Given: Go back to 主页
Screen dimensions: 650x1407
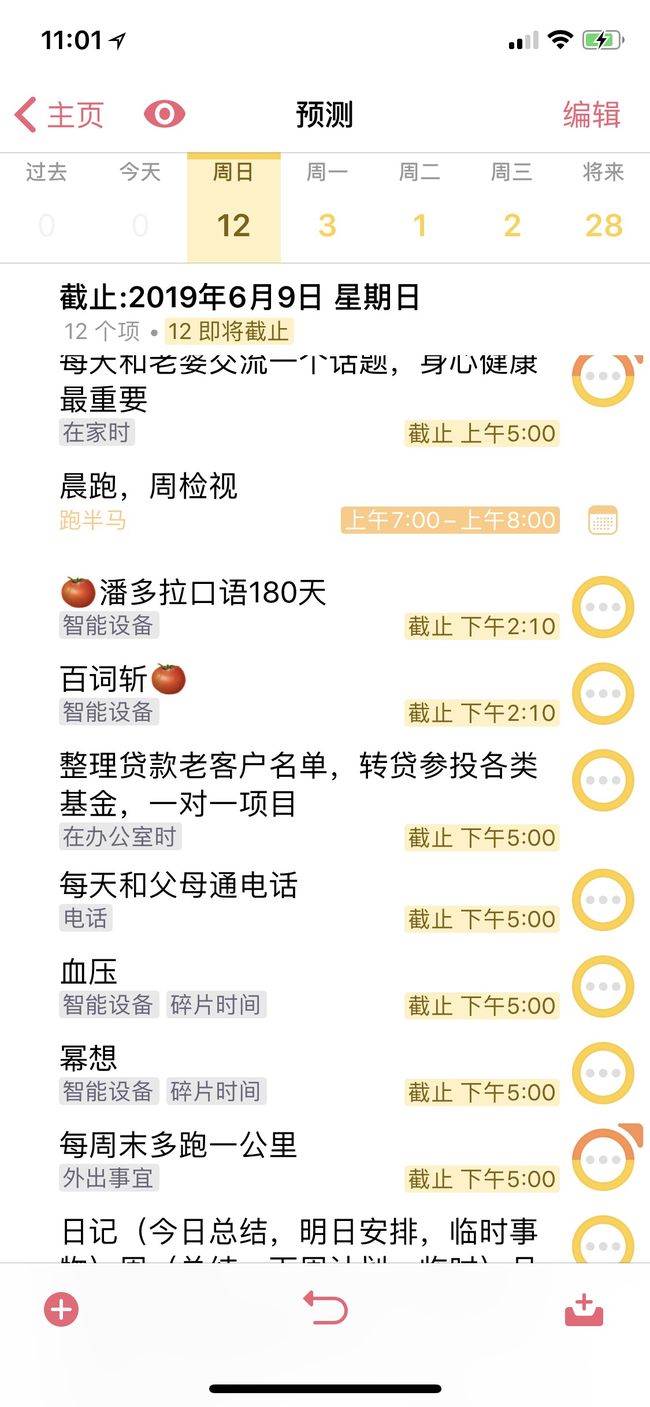Looking at the screenshot, I should [60, 115].
